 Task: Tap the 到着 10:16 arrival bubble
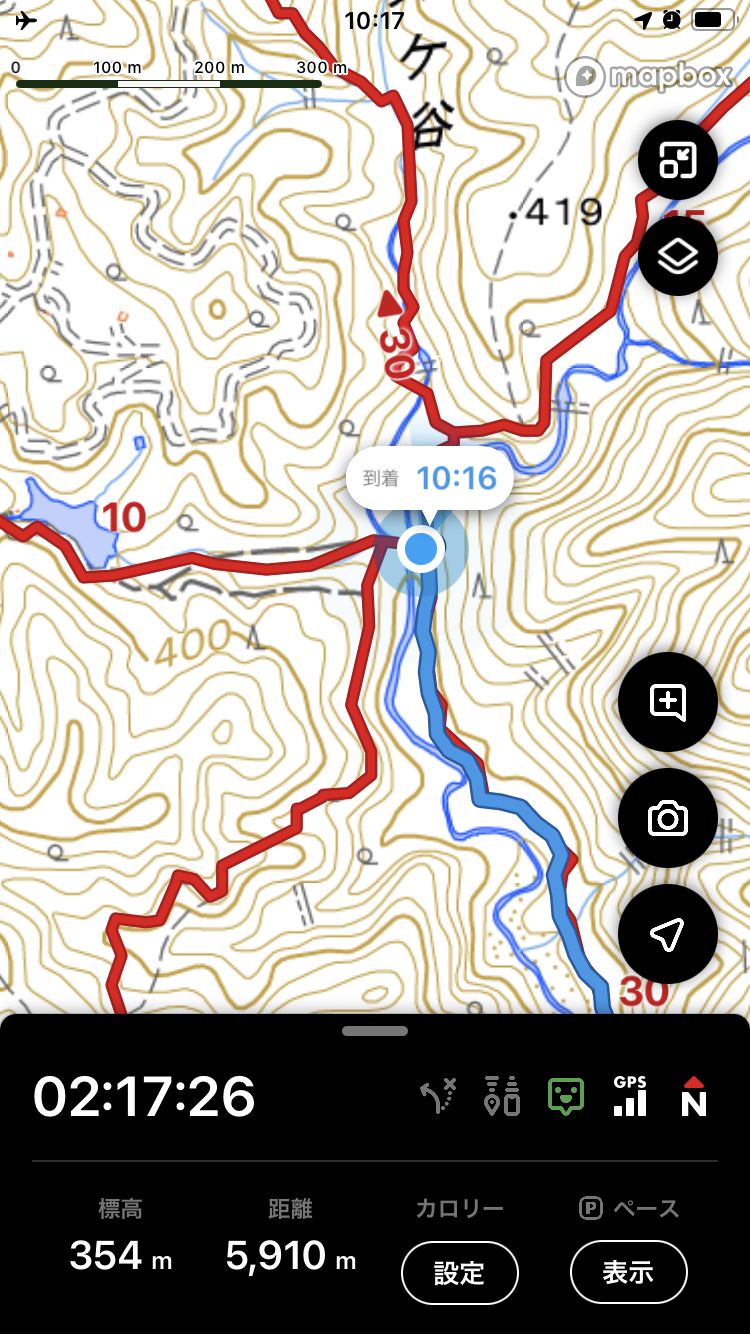(x=430, y=479)
